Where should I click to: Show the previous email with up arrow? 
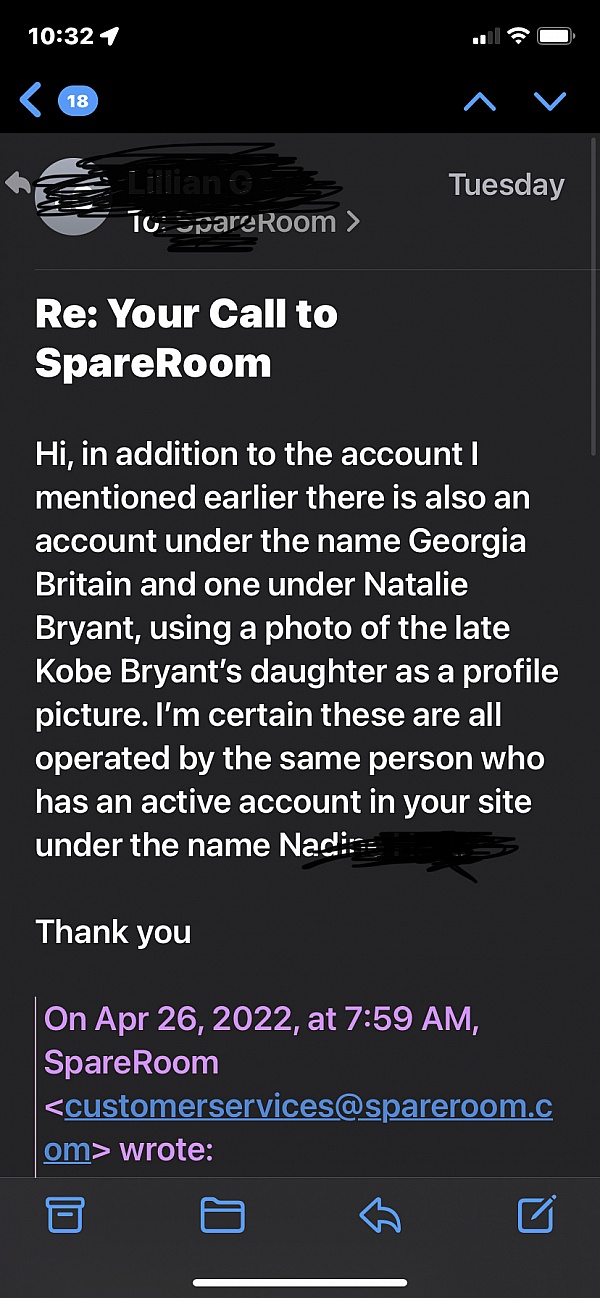(x=480, y=100)
